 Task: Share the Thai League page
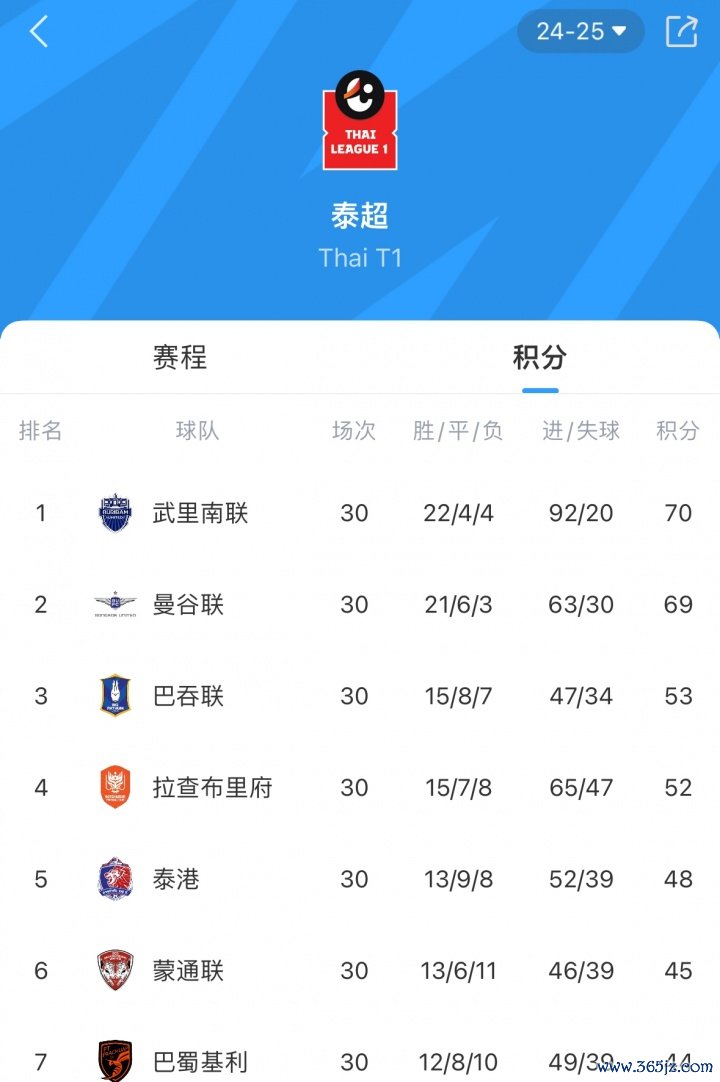click(681, 32)
